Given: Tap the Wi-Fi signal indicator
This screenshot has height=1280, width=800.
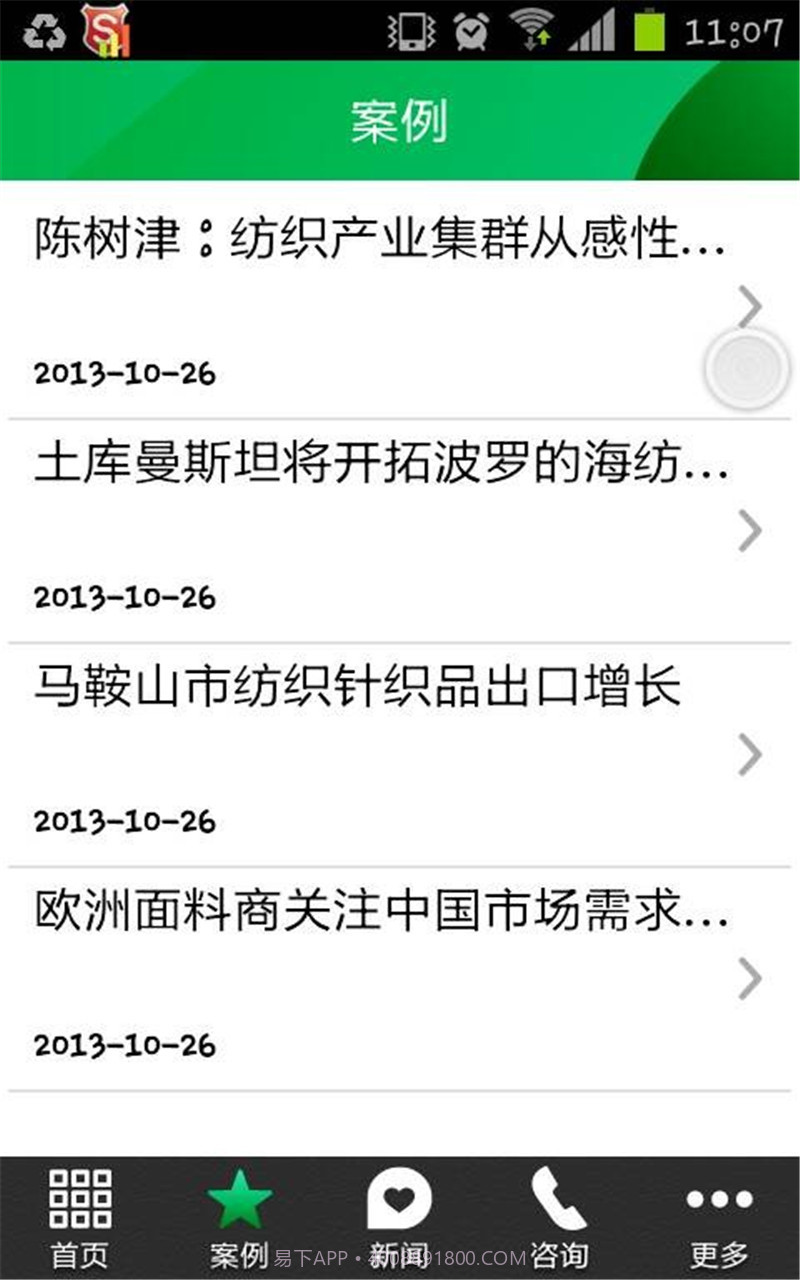Looking at the screenshot, I should (x=530, y=28).
